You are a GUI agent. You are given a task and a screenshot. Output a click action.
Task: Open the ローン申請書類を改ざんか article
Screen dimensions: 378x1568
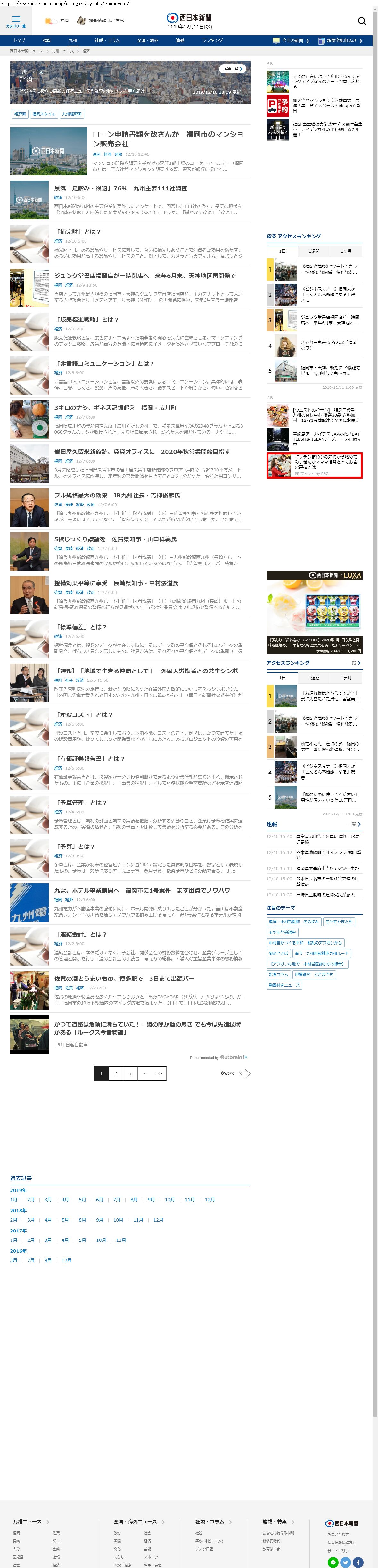(x=168, y=138)
